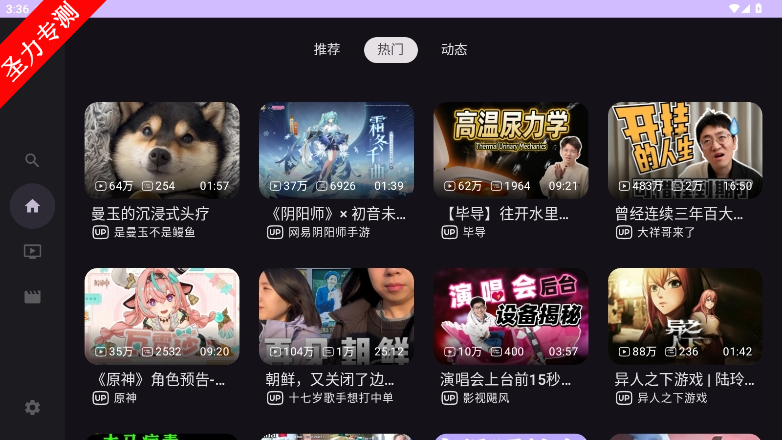Open the movies clapperboard icon
The height and width of the screenshot is (440, 782).
(32, 297)
